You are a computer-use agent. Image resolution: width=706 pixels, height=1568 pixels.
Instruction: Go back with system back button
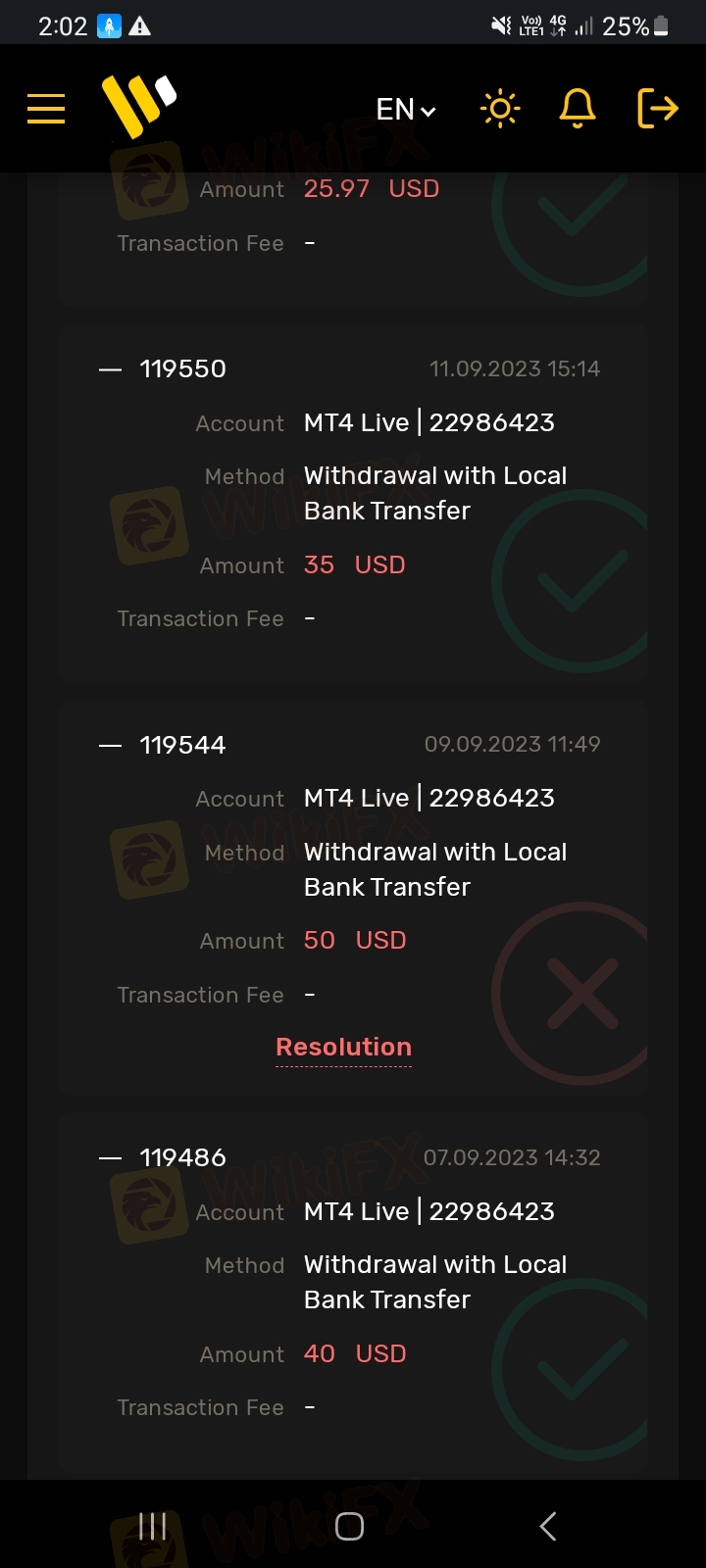click(x=548, y=1526)
